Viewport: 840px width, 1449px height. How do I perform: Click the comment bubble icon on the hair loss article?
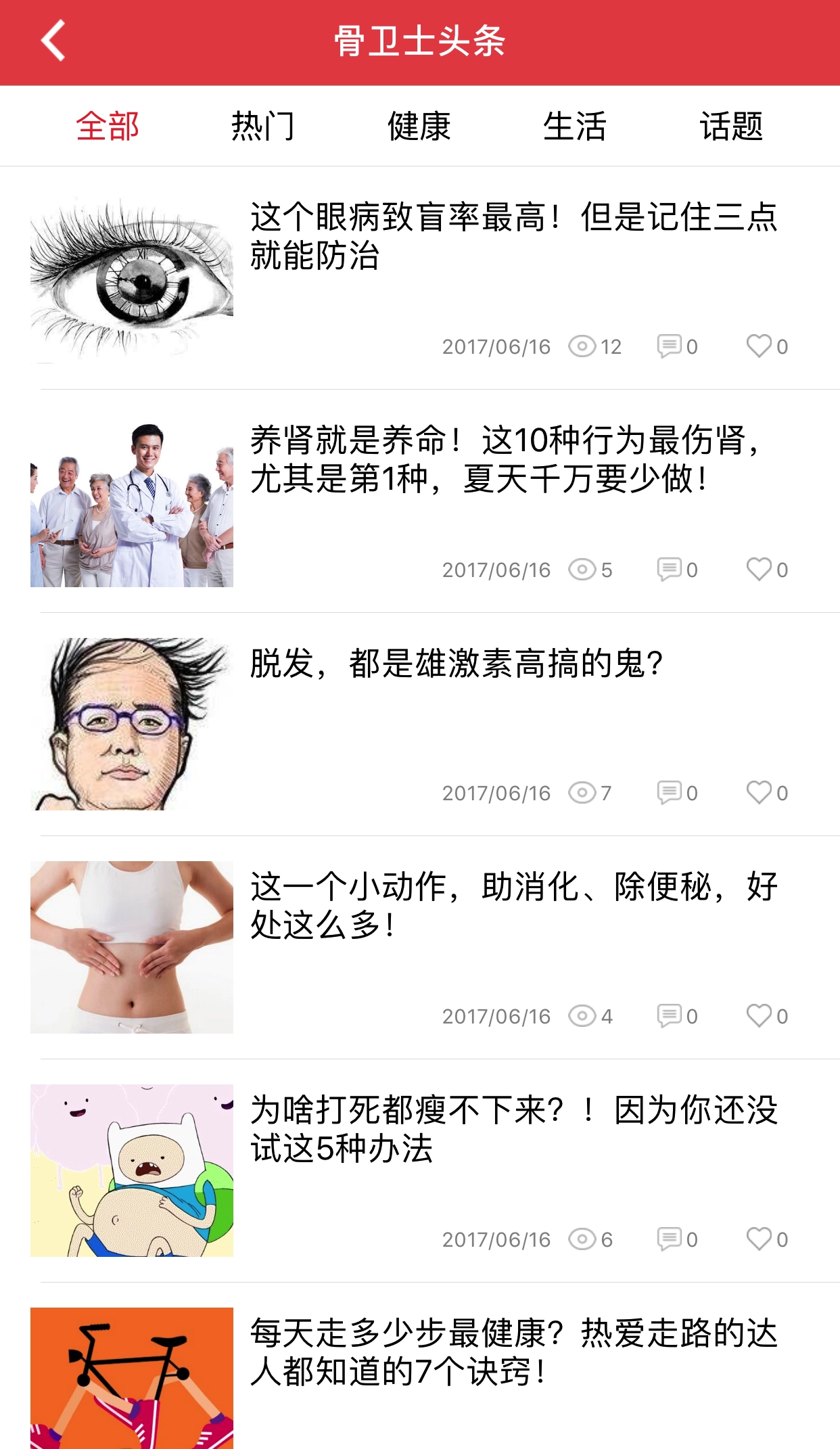[x=668, y=792]
